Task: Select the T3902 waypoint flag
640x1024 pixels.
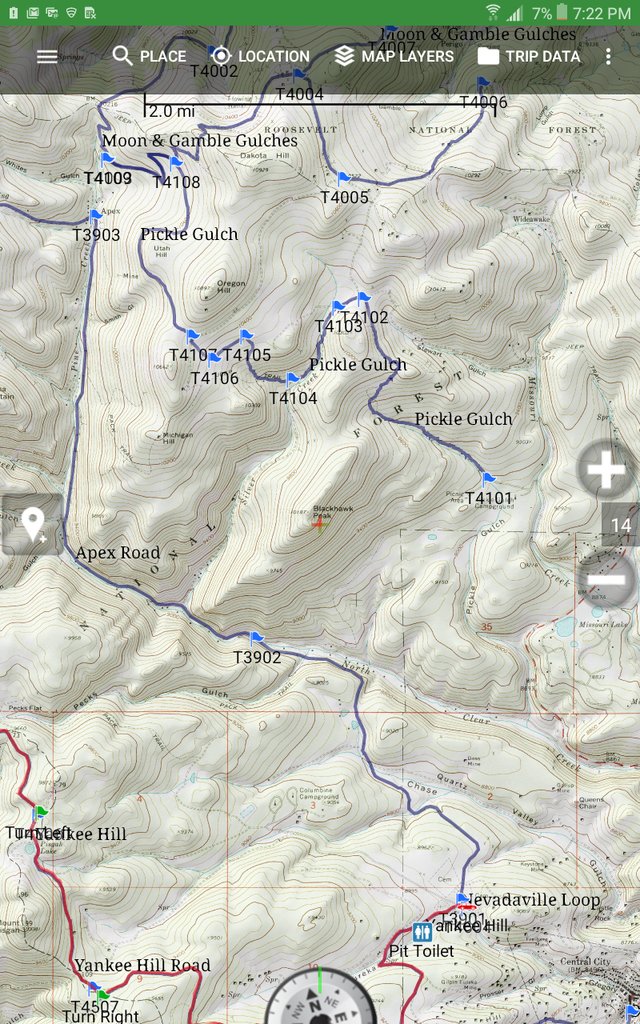Action: 257,638
